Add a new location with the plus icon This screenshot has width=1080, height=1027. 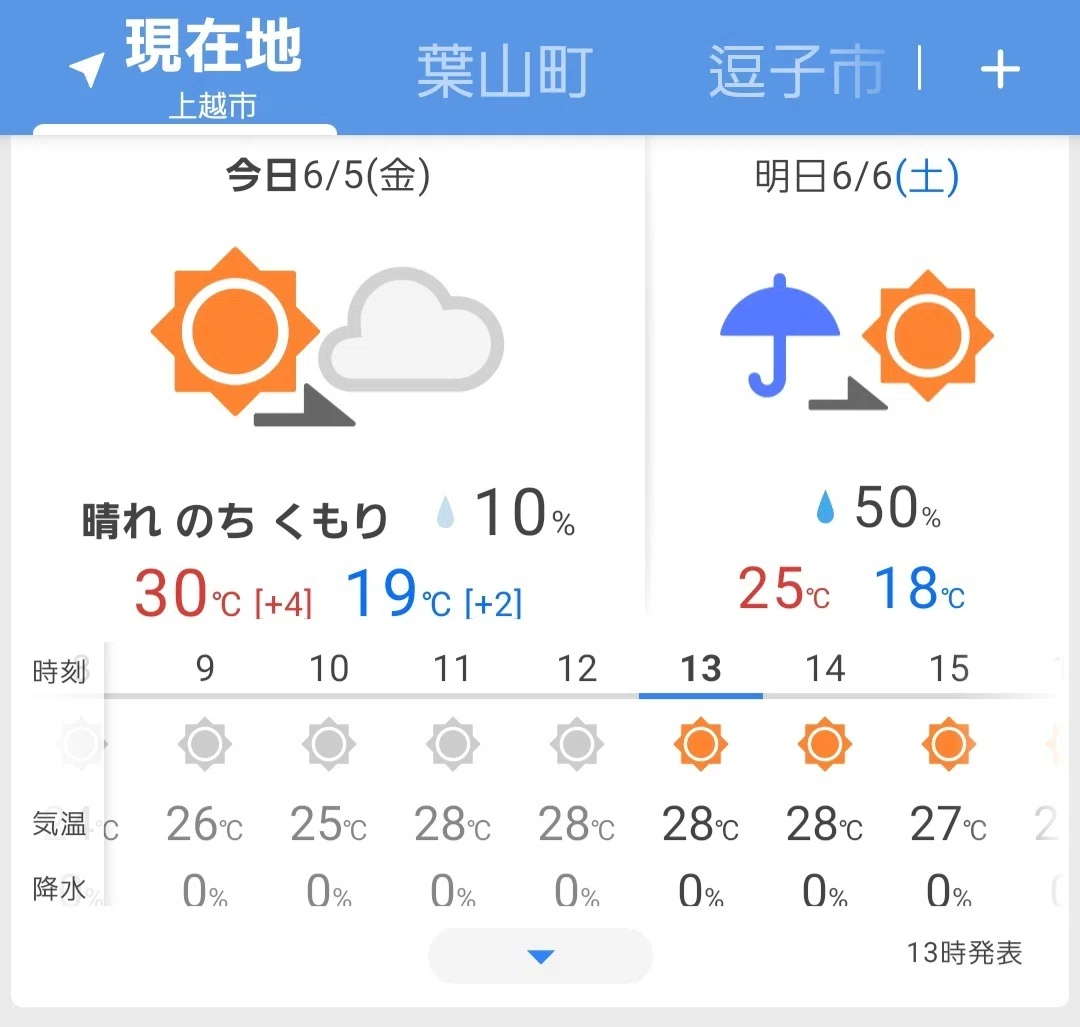999,70
